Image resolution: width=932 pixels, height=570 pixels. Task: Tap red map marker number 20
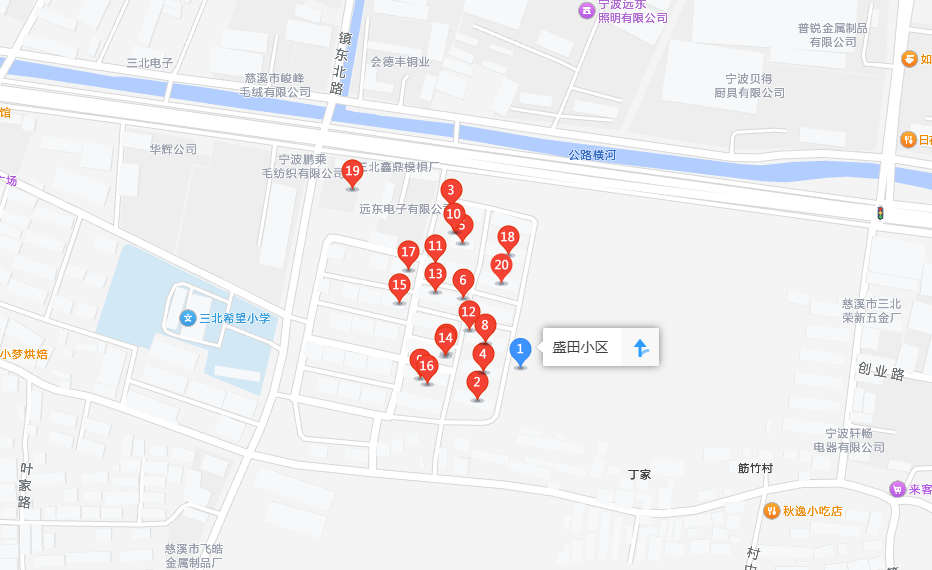[x=501, y=265]
